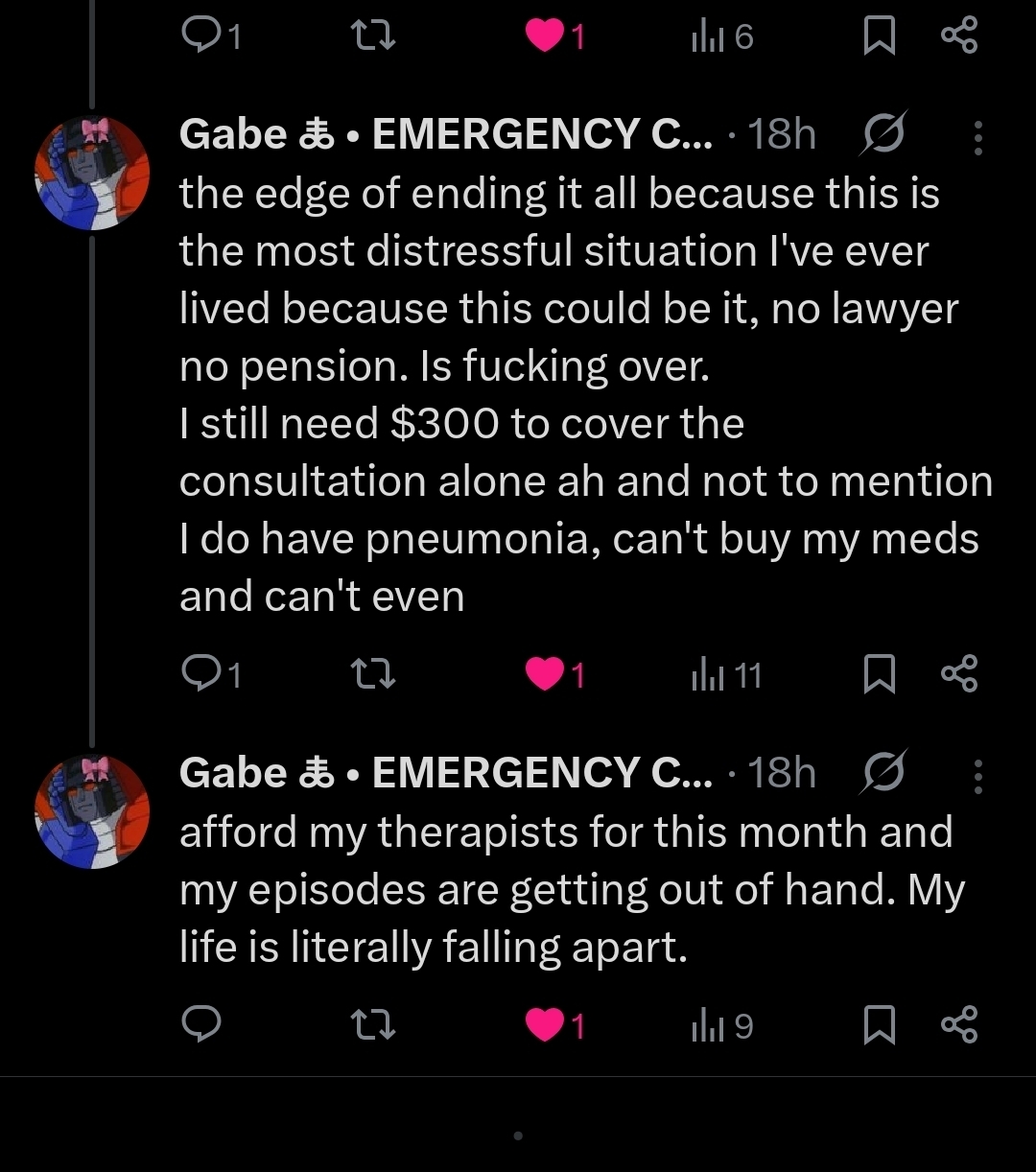
Task: Unlike the post with 6 views
Action: tap(545, 36)
